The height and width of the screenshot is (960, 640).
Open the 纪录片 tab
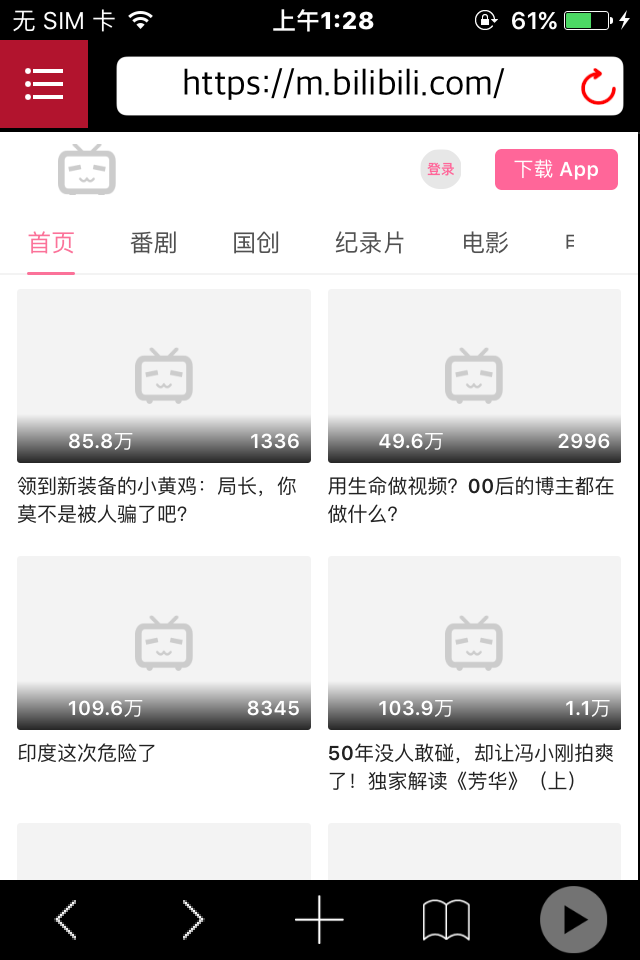(x=370, y=243)
